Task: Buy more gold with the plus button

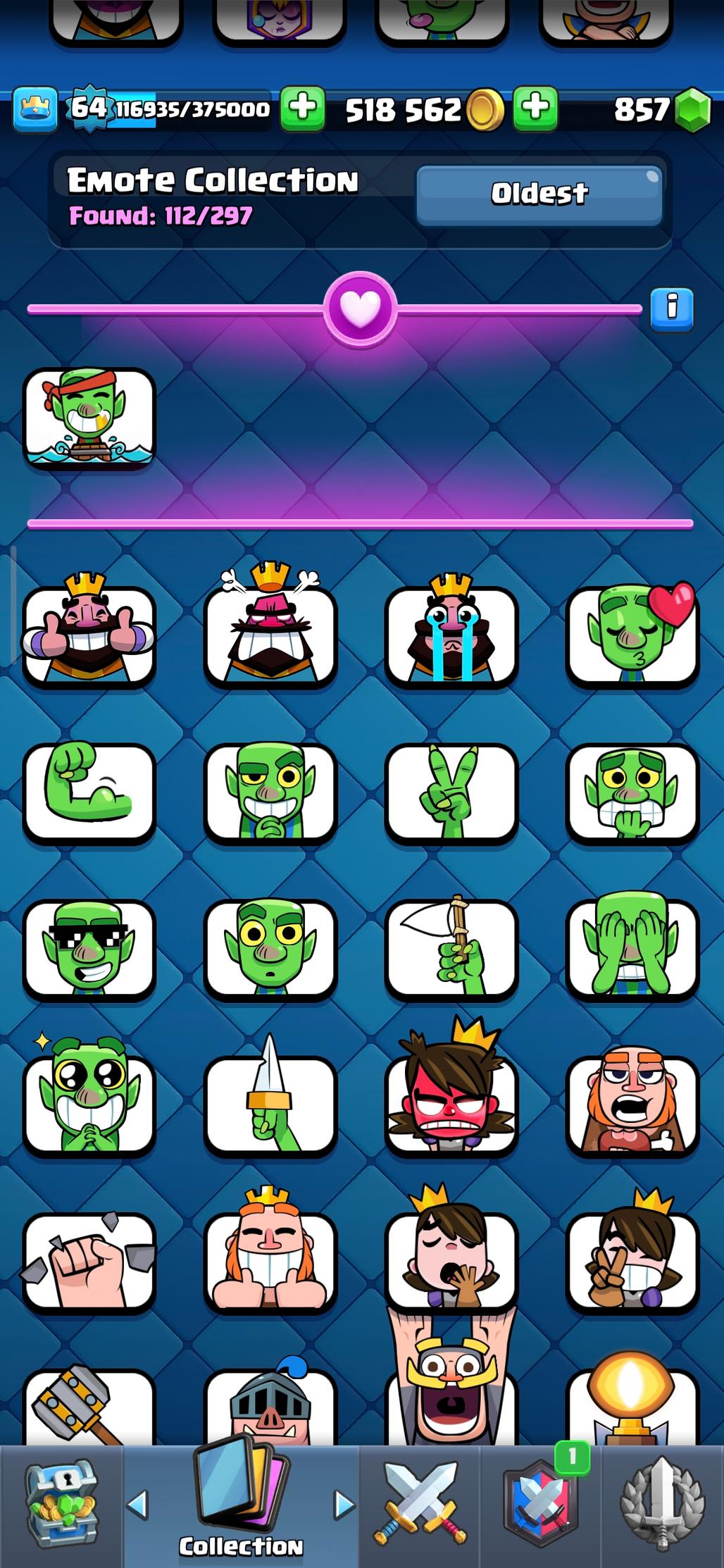Action: (535, 109)
